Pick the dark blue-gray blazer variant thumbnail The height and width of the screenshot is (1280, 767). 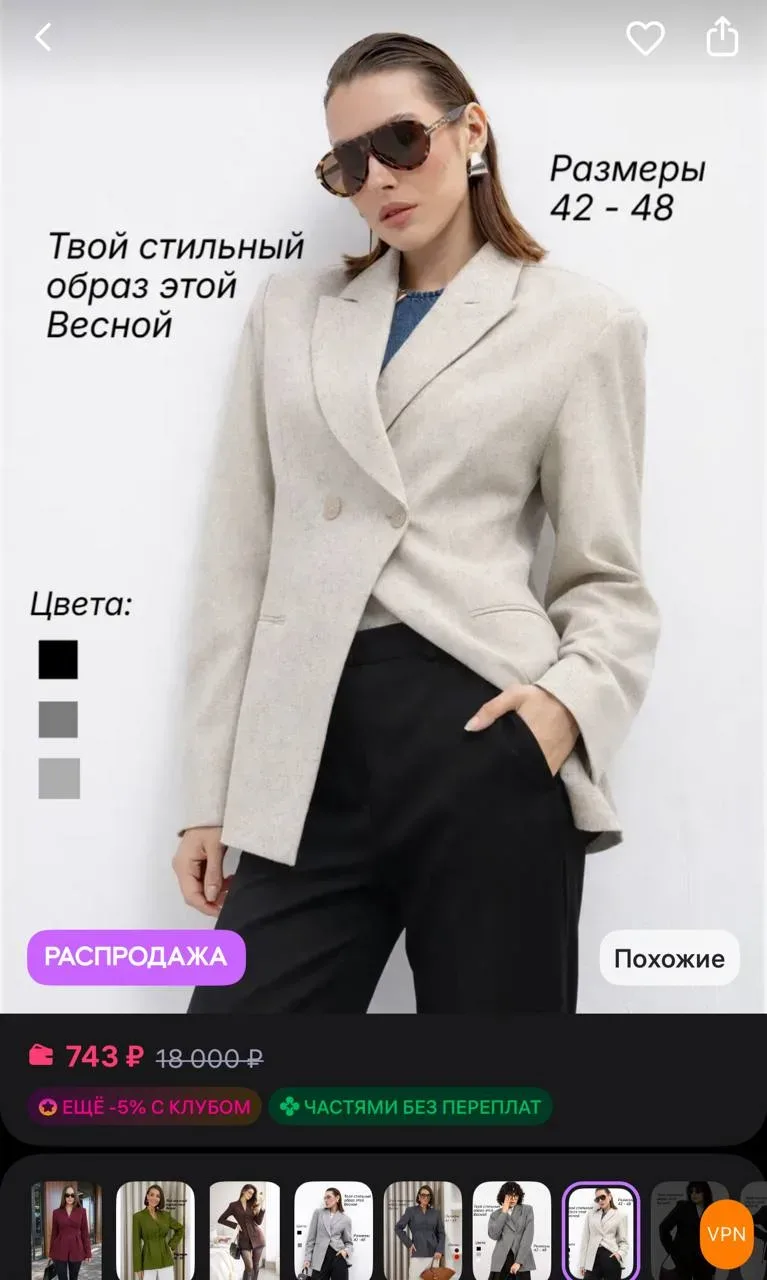(422, 1230)
